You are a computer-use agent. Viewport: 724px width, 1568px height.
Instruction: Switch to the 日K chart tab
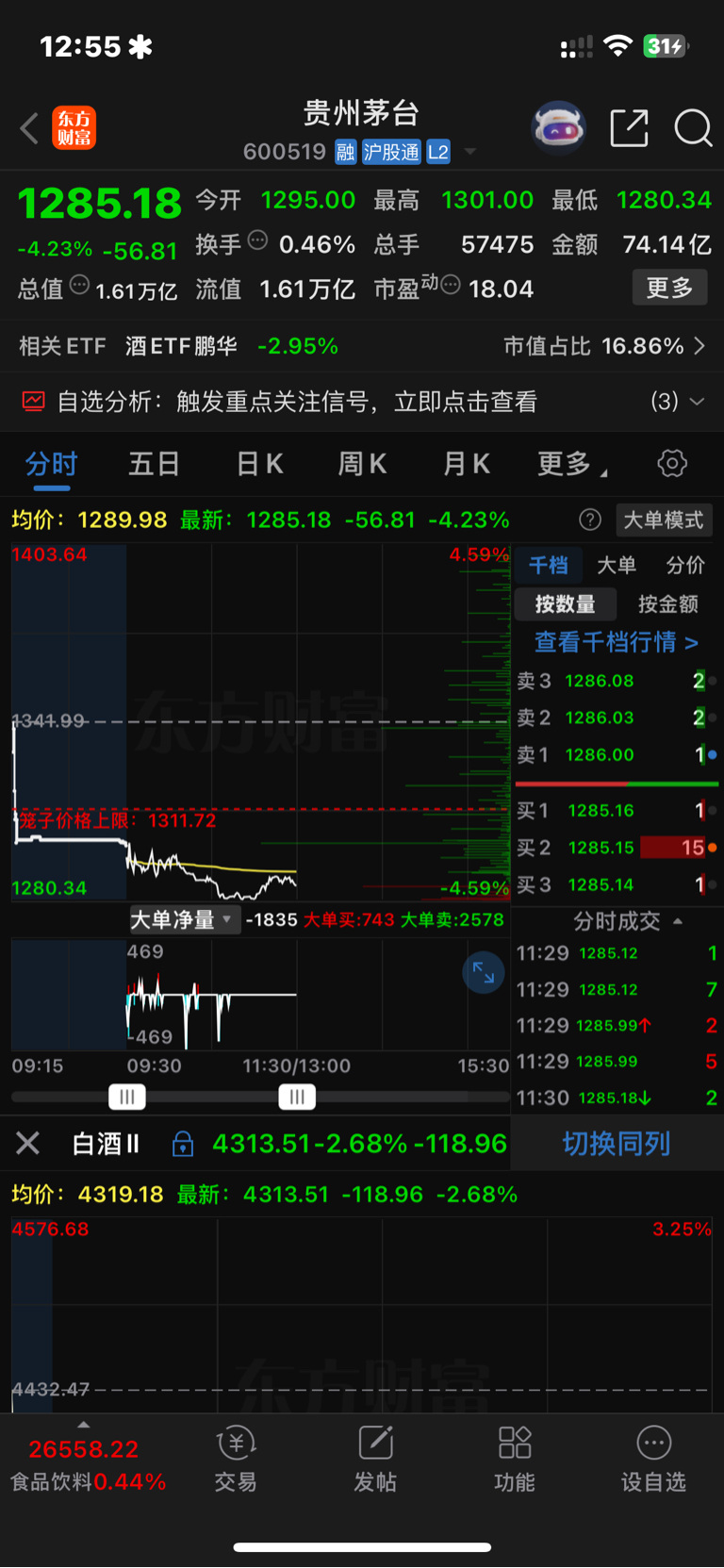click(259, 464)
